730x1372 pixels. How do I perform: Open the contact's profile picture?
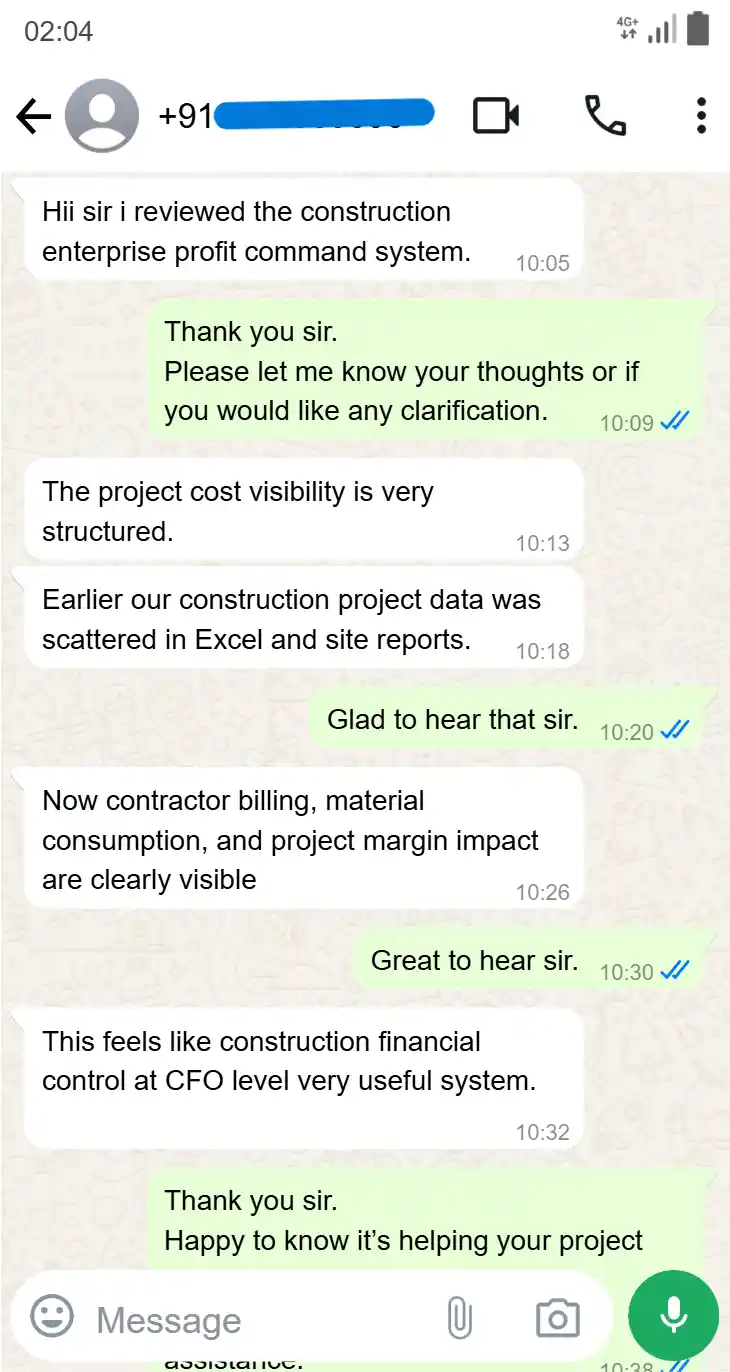[102, 116]
